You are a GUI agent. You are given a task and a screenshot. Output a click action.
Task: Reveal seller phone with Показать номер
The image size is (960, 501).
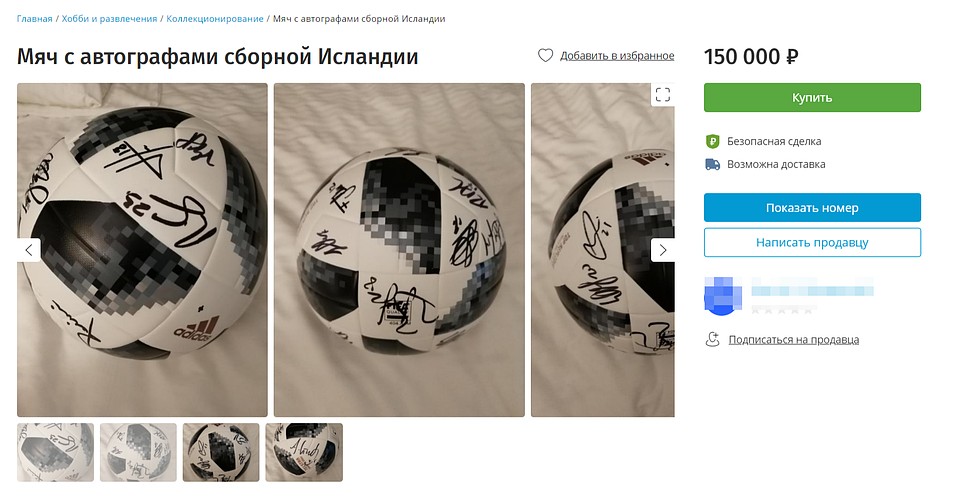pyautogui.click(x=812, y=208)
